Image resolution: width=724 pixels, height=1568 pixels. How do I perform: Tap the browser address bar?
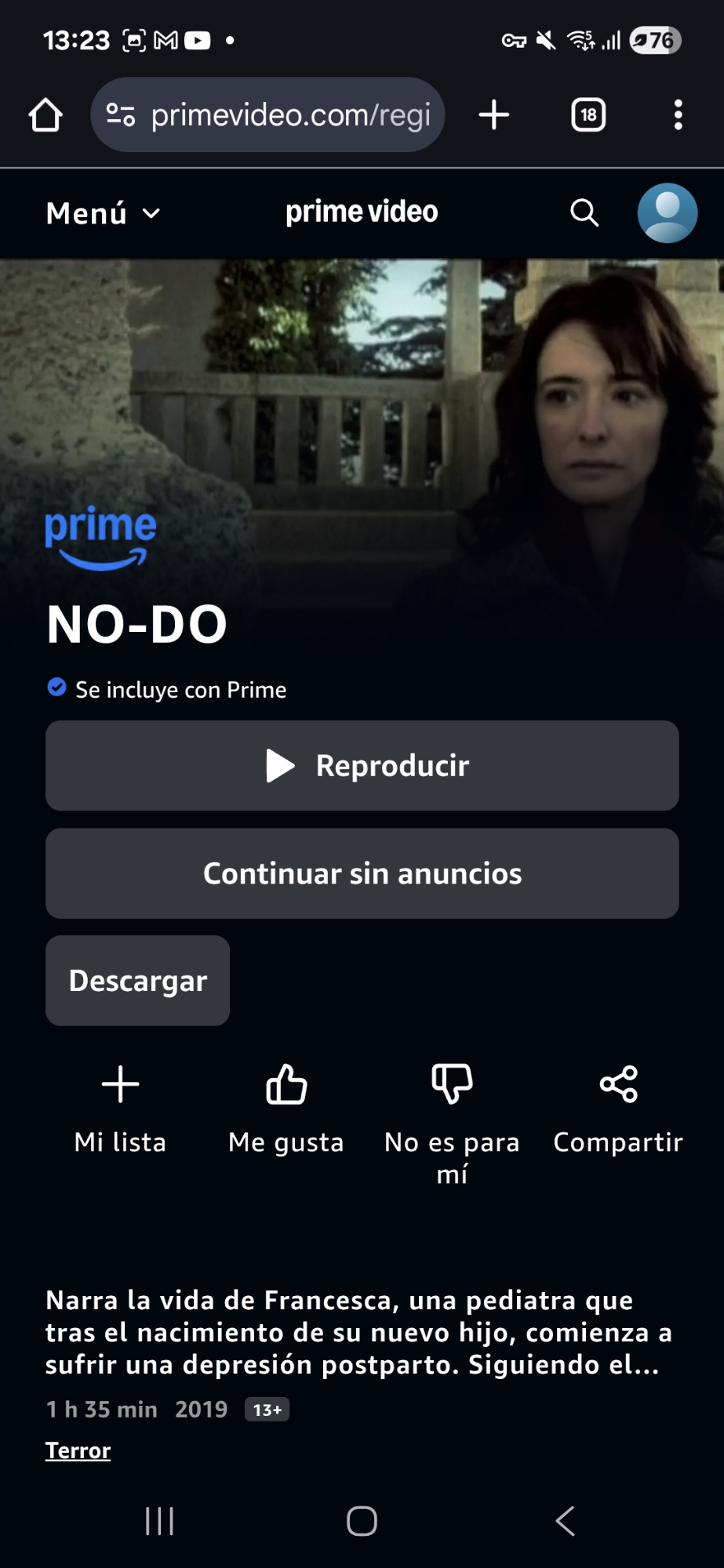point(268,115)
